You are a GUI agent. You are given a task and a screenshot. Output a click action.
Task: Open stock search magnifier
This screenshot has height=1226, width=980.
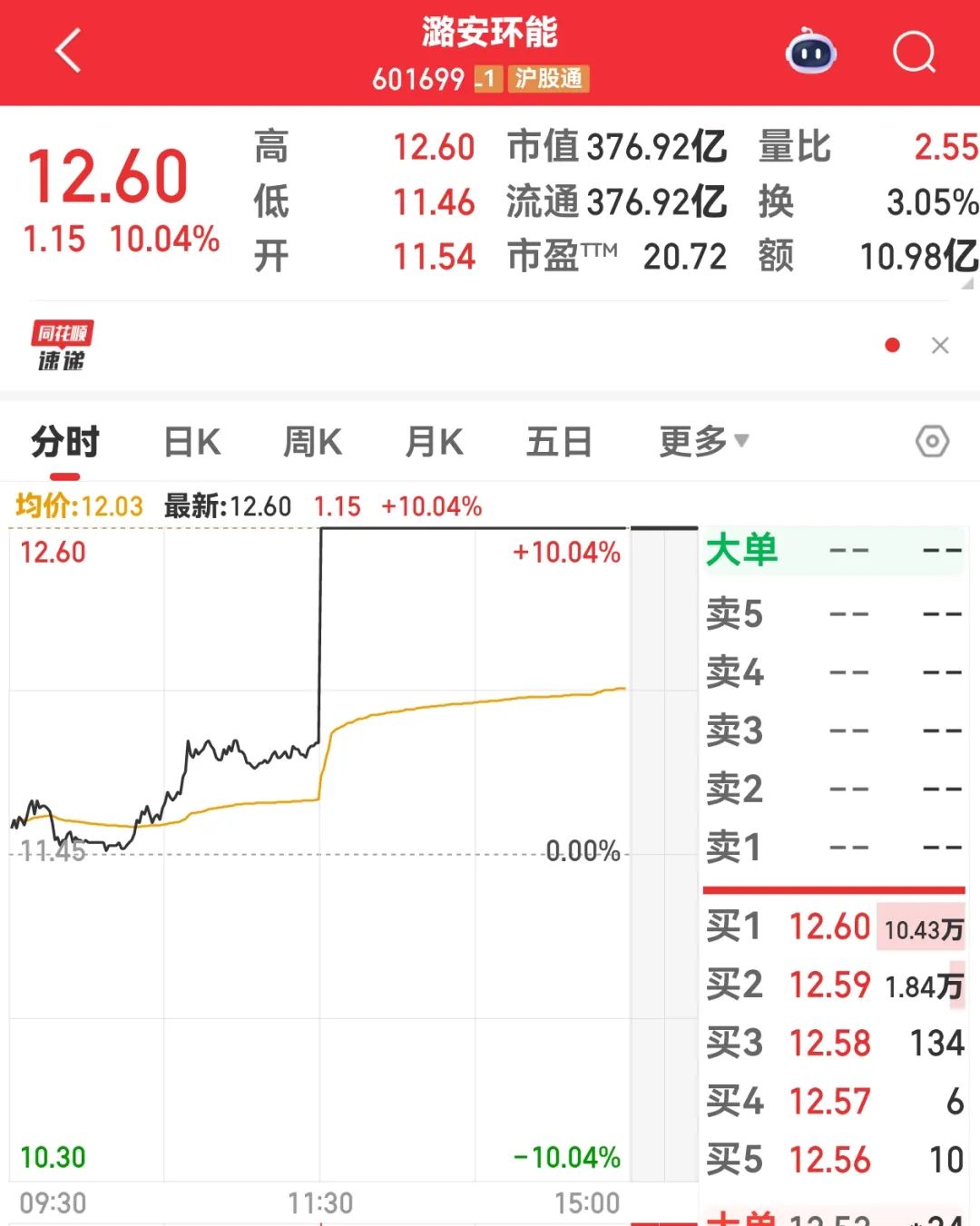coord(913,52)
